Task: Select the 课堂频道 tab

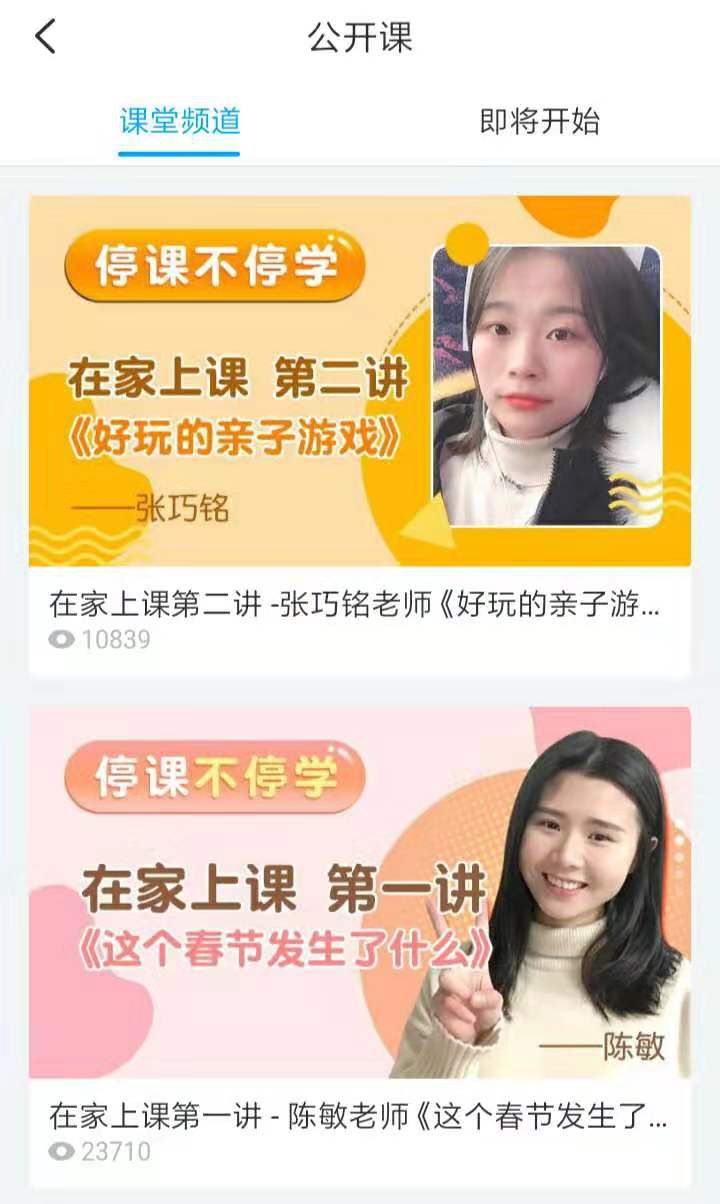Action: (x=180, y=122)
